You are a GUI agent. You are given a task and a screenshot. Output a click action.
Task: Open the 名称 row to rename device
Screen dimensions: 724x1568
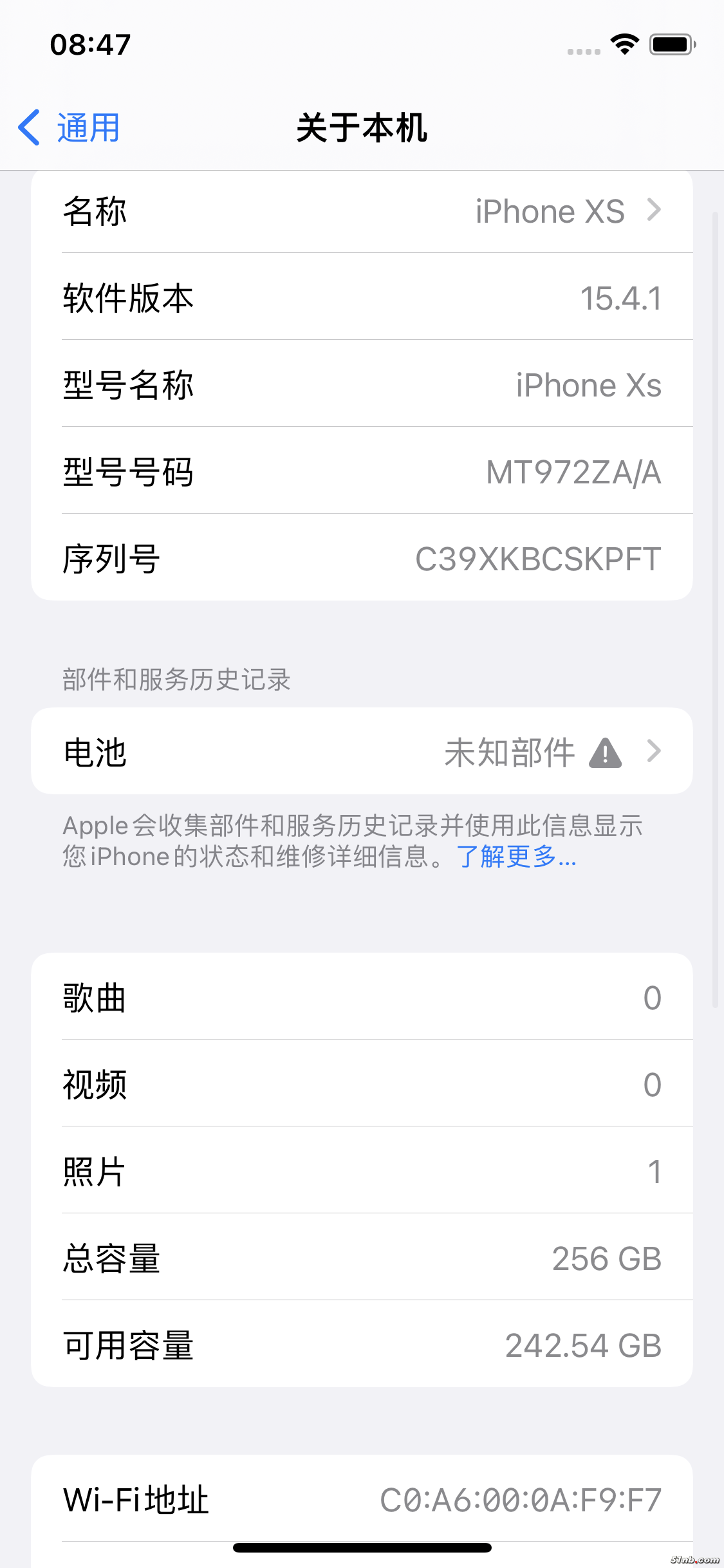click(x=362, y=211)
